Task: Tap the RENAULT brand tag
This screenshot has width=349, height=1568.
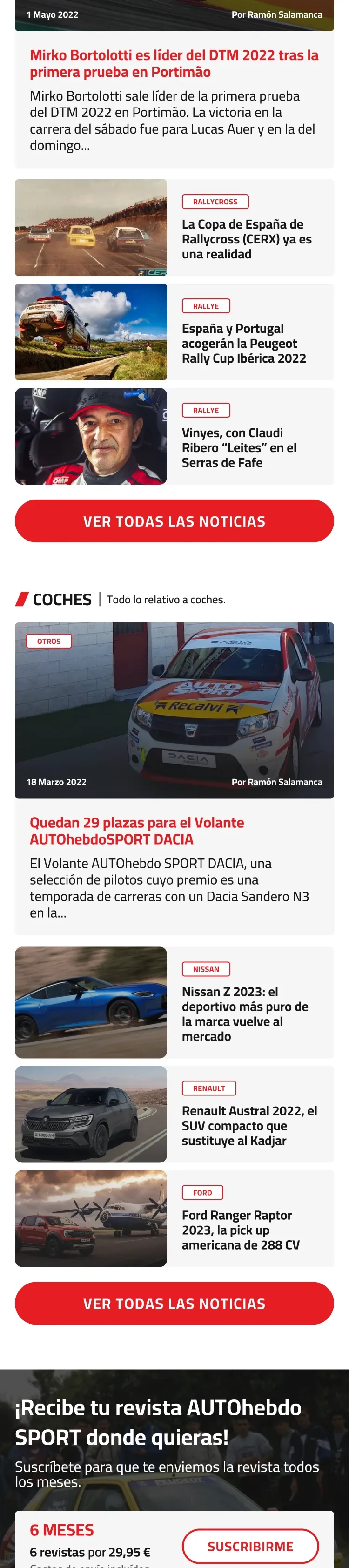Action: pyautogui.click(x=208, y=1088)
